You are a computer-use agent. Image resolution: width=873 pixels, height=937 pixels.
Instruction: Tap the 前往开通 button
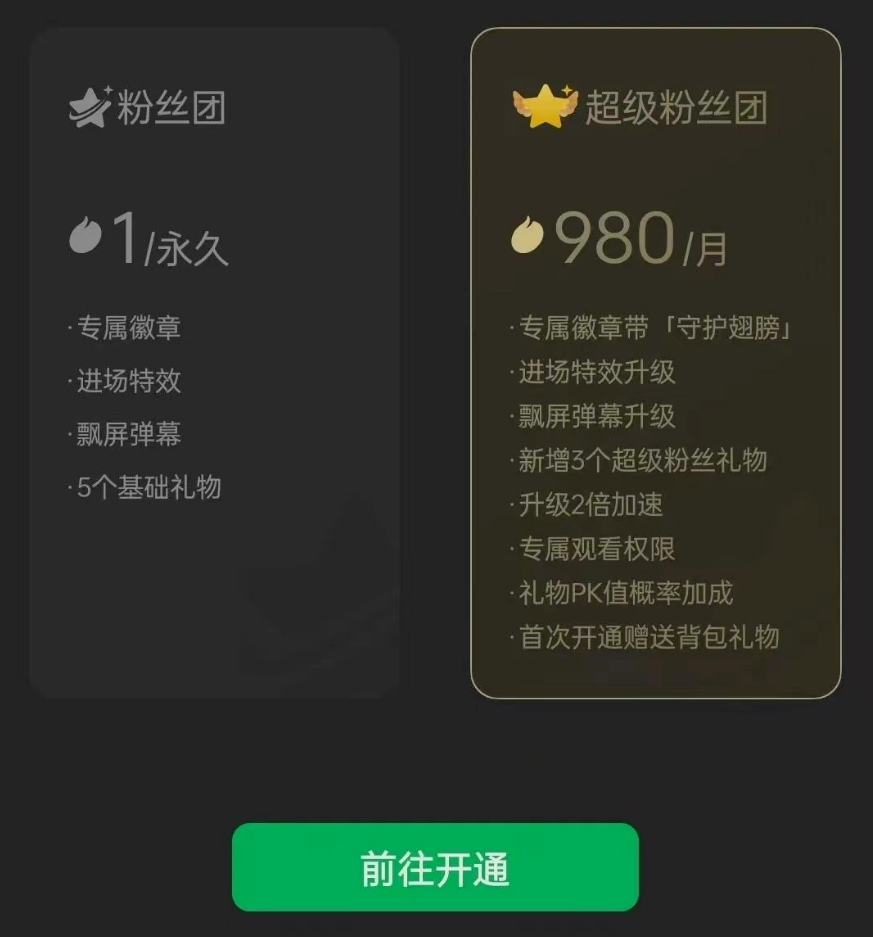pos(435,867)
